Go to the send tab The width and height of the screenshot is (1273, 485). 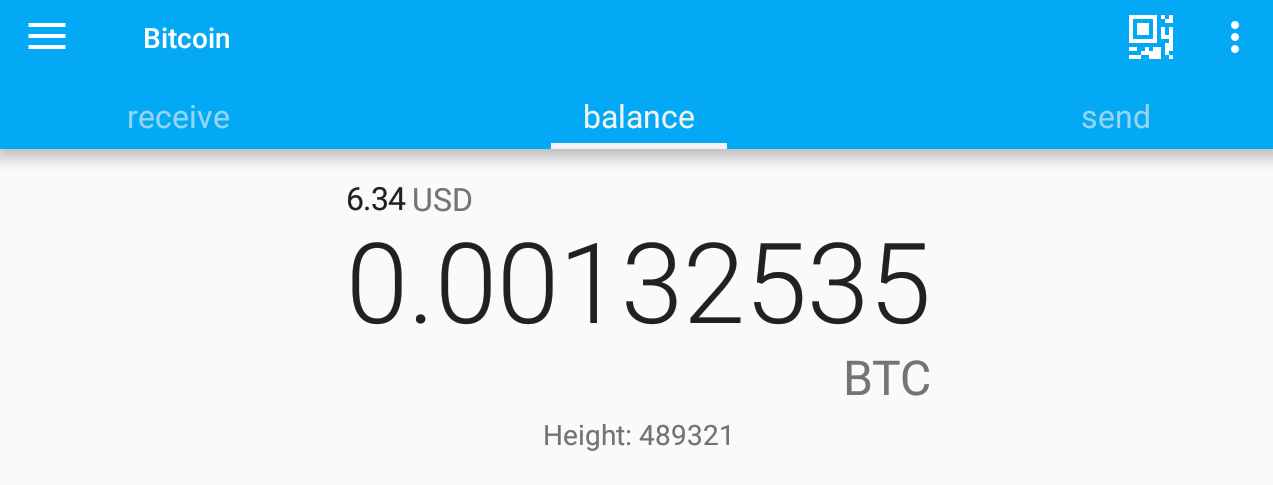(x=1115, y=118)
